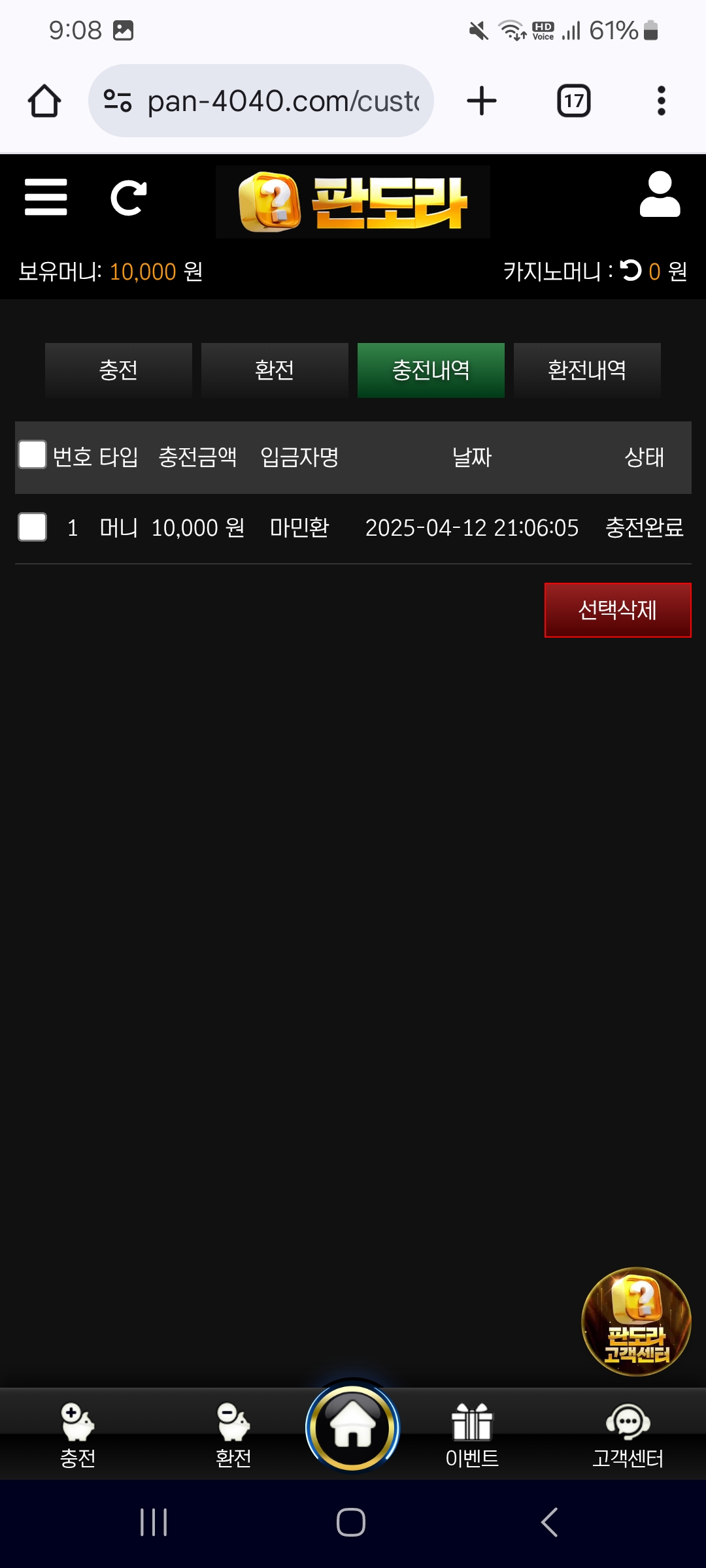
Task: Refresh the 카지노머니 balance
Action: (x=631, y=270)
